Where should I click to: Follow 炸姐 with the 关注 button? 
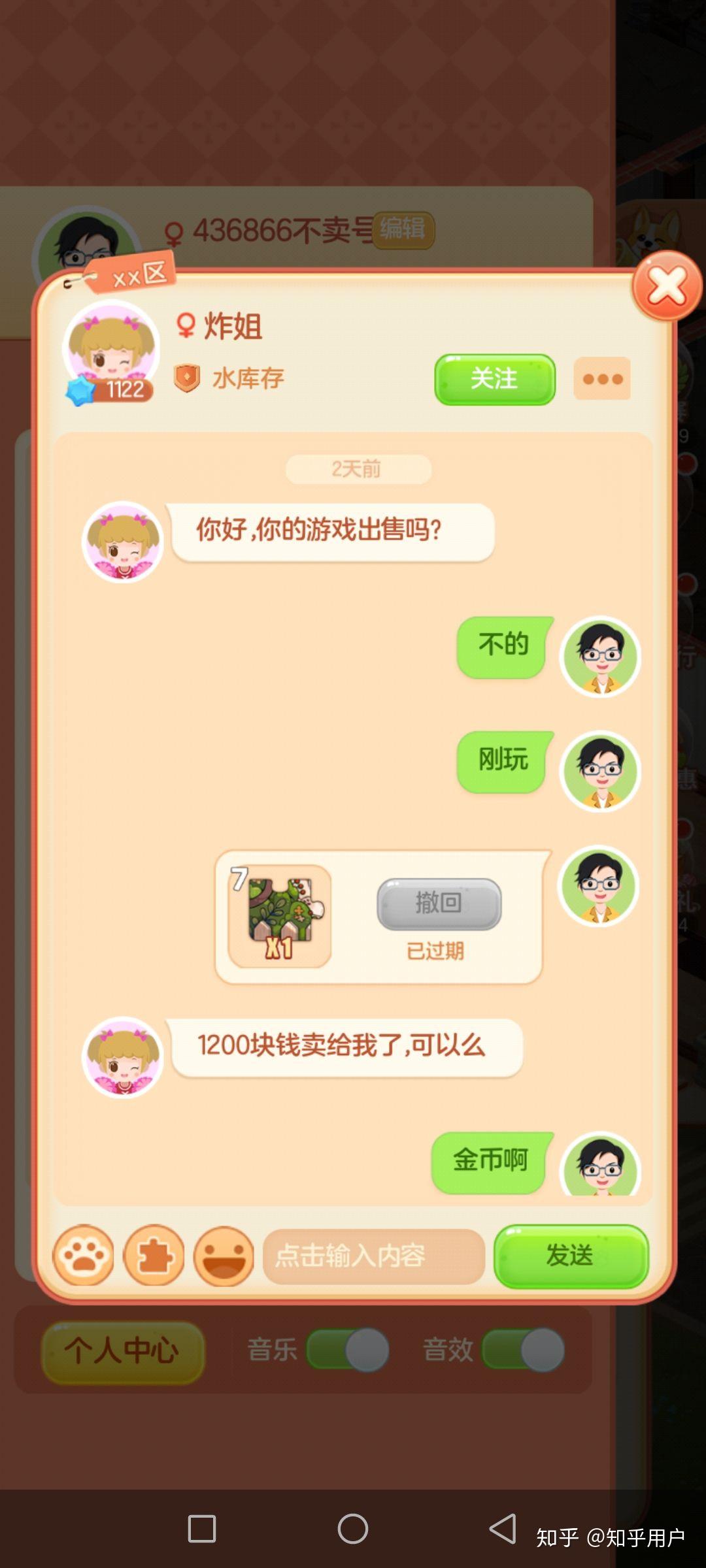[495, 379]
